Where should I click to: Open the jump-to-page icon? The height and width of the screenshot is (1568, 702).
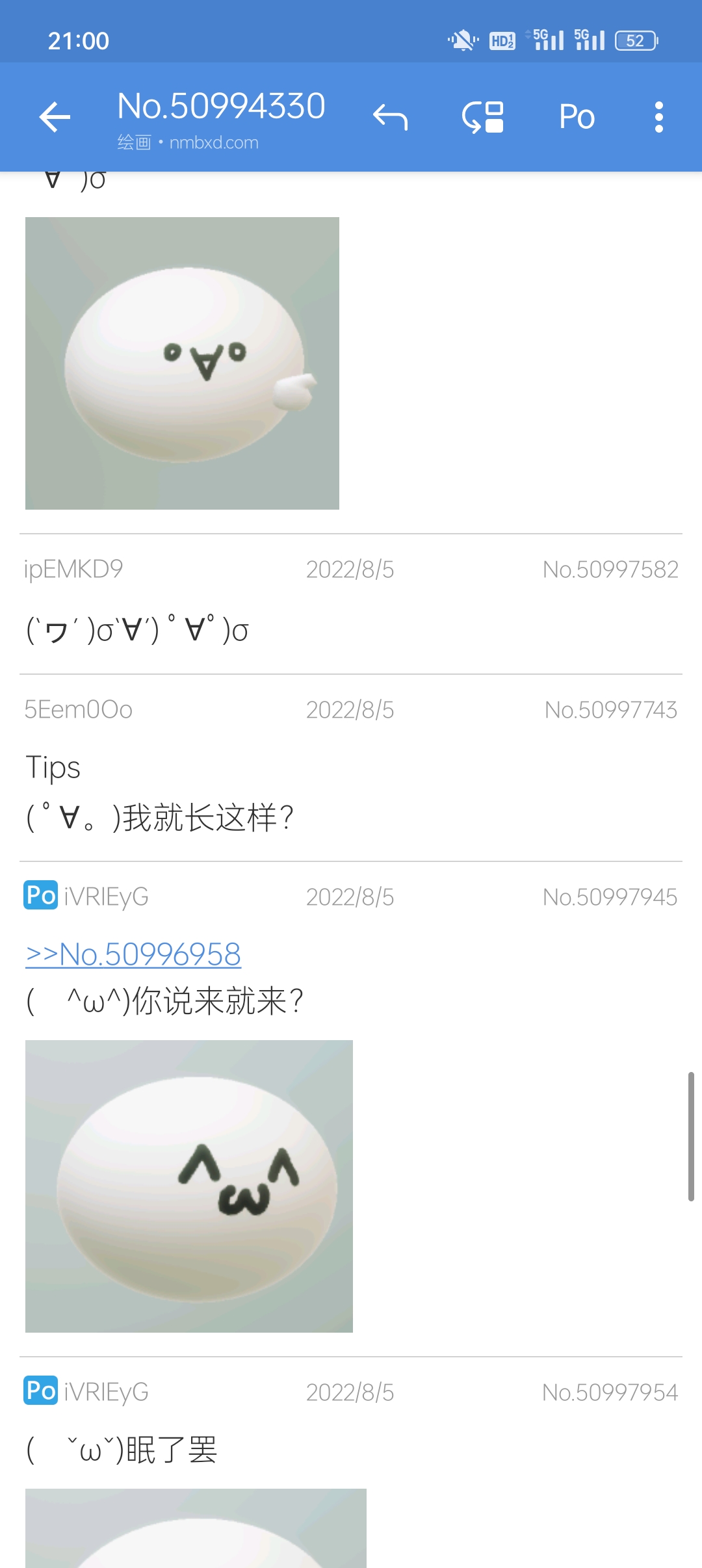pos(483,117)
